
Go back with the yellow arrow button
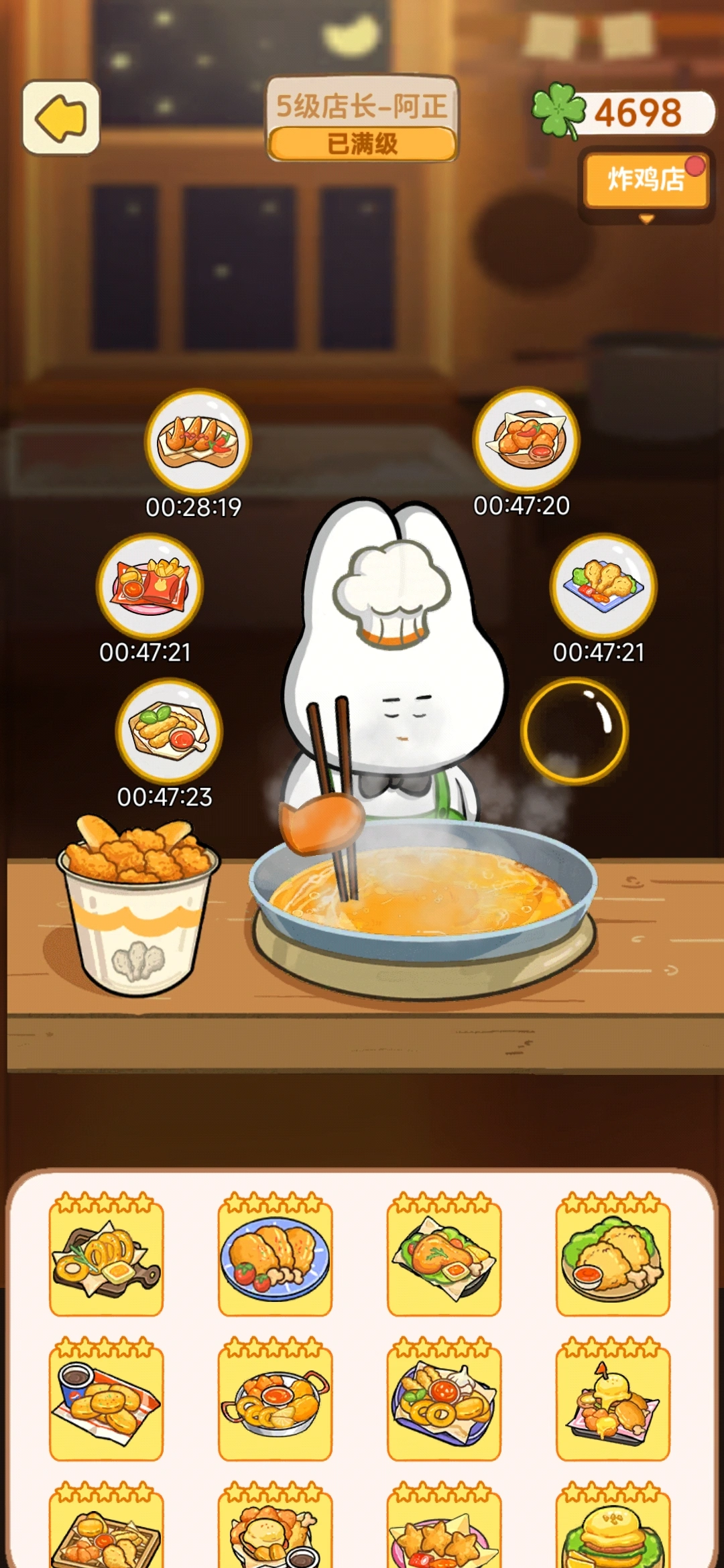point(61,118)
